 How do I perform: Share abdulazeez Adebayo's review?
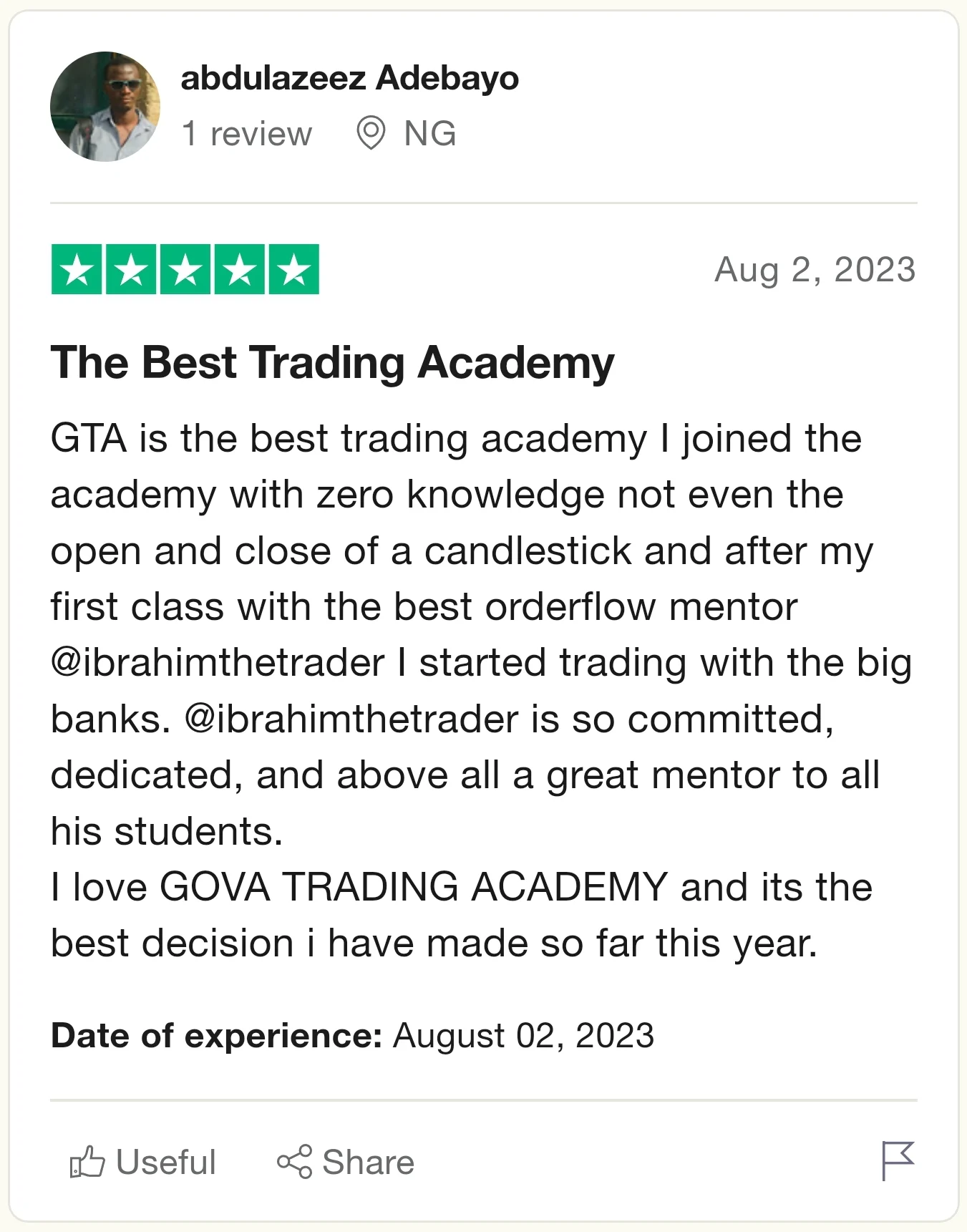(346, 1162)
